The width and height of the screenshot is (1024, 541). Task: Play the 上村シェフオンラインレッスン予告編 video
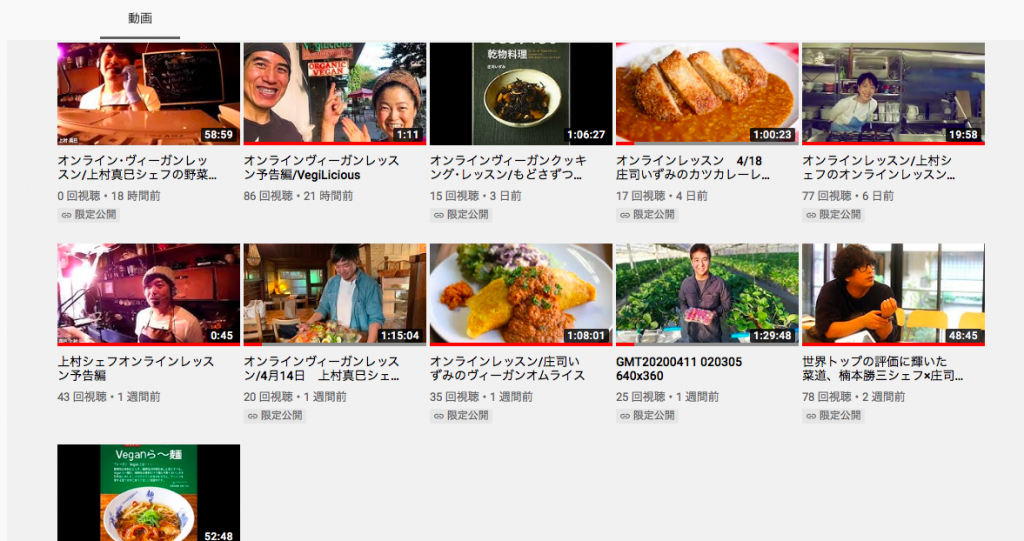(148, 294)
